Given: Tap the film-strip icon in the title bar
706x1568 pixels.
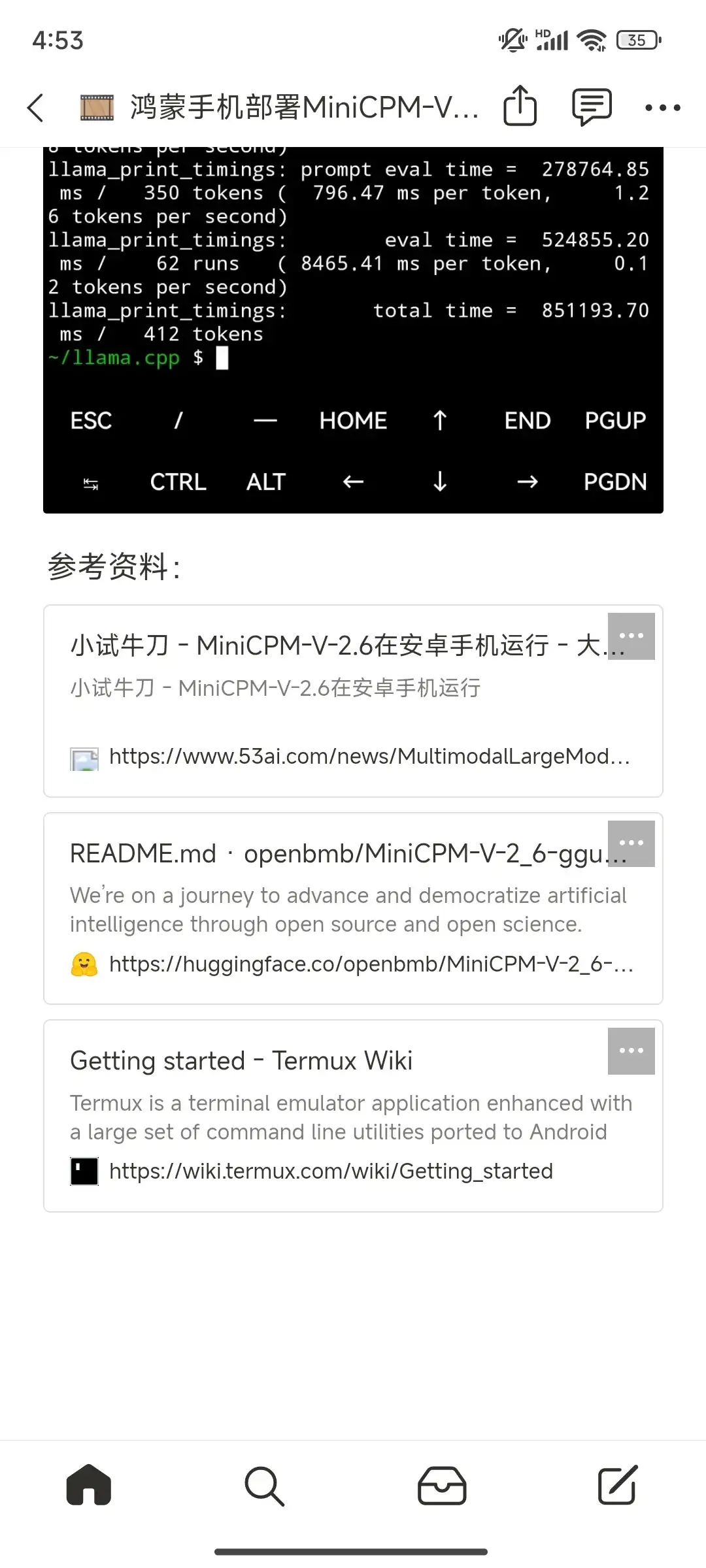Looking at the screenshot, I should (x=97, y=106).
